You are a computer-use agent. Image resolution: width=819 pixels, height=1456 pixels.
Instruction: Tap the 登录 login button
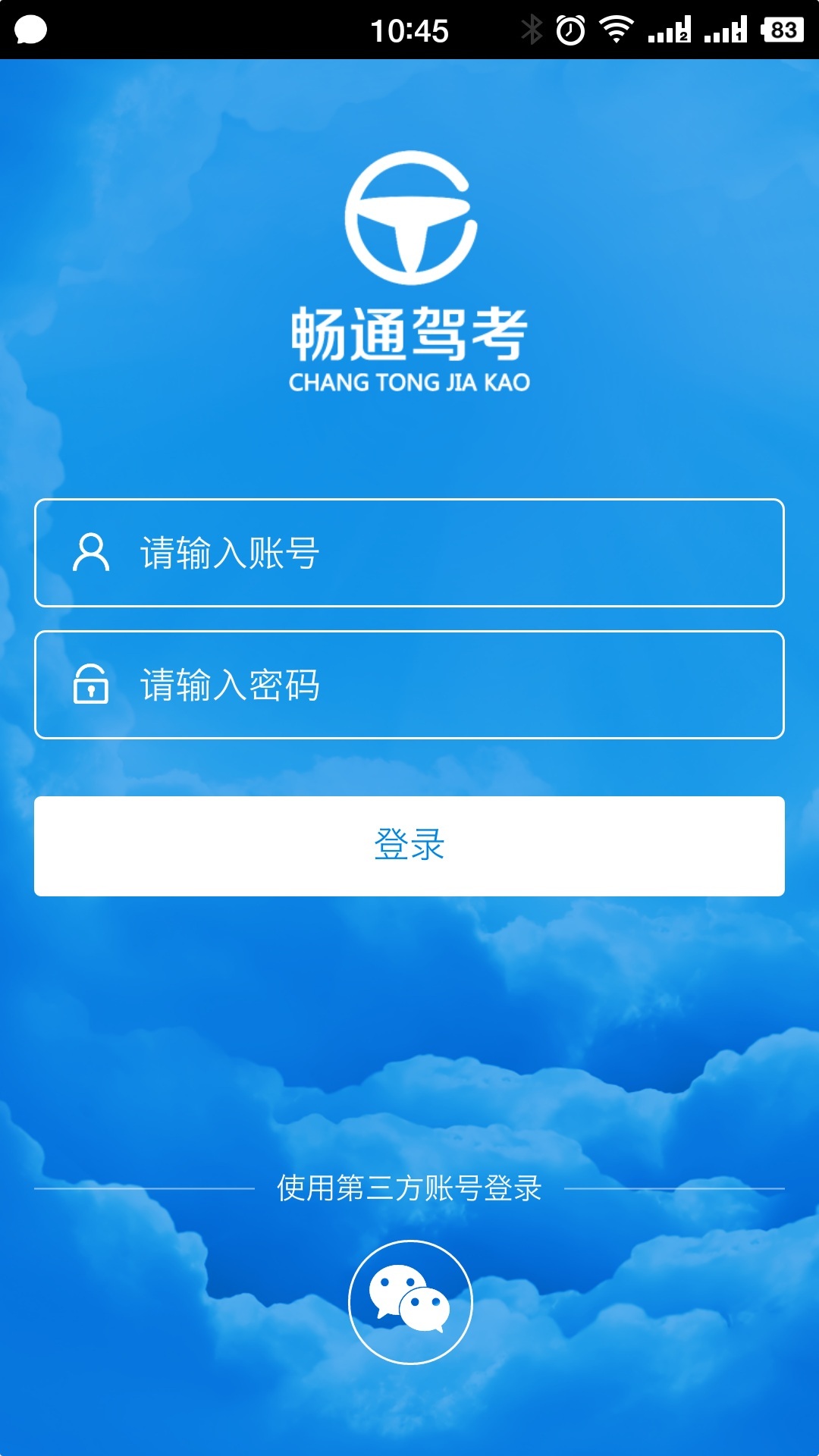[409, 846]
